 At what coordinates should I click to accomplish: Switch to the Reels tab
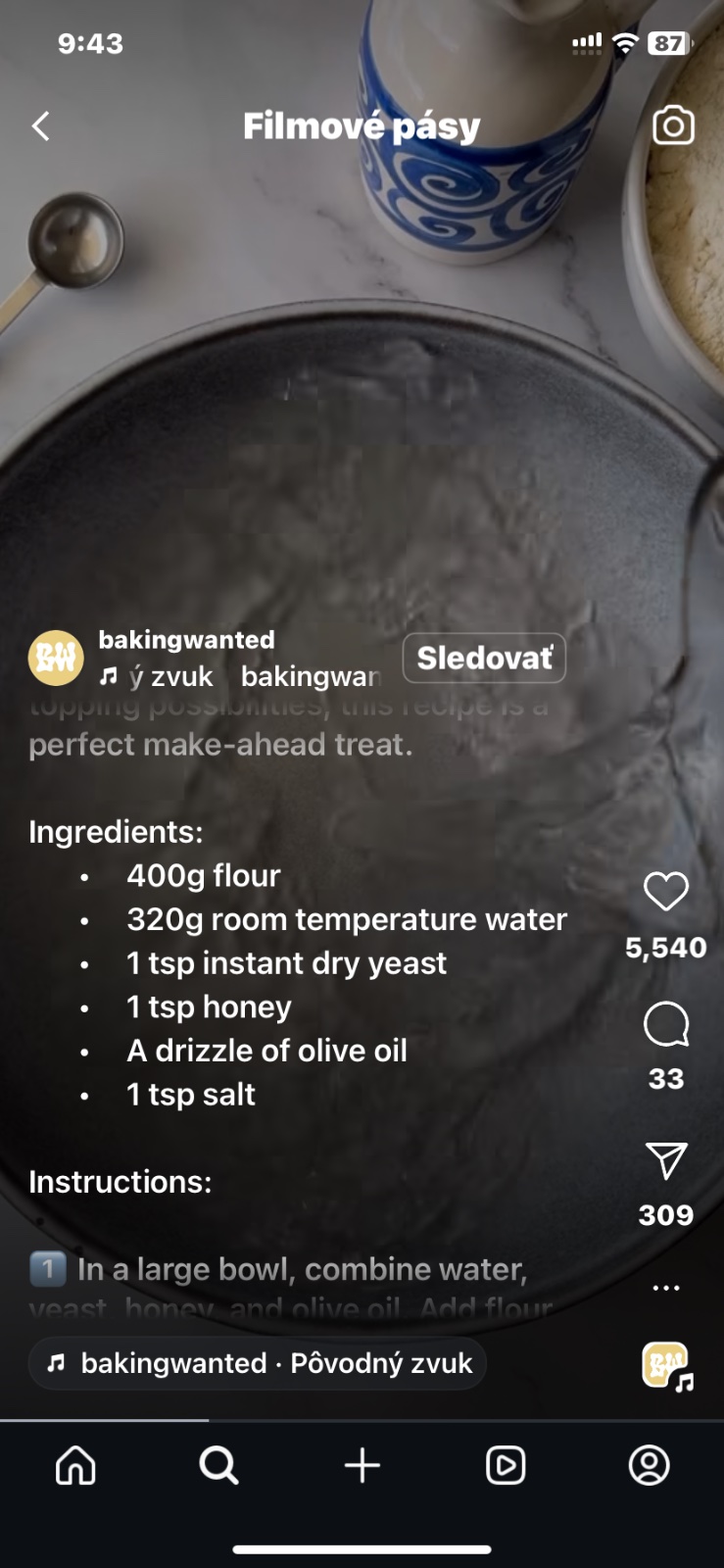[506, 1466]
